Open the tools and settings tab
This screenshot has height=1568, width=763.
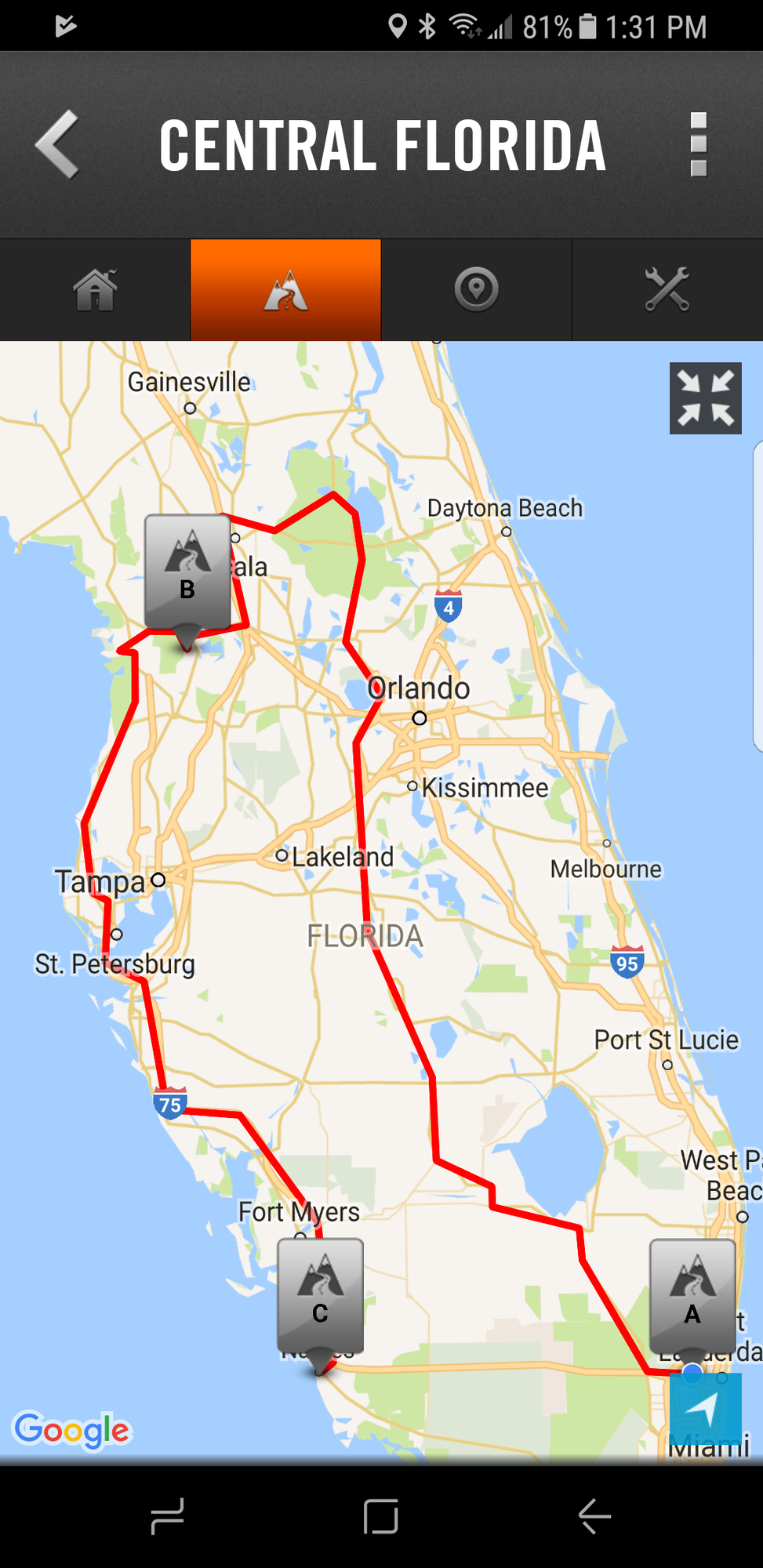pyautogui.click(x=667, y=289)
